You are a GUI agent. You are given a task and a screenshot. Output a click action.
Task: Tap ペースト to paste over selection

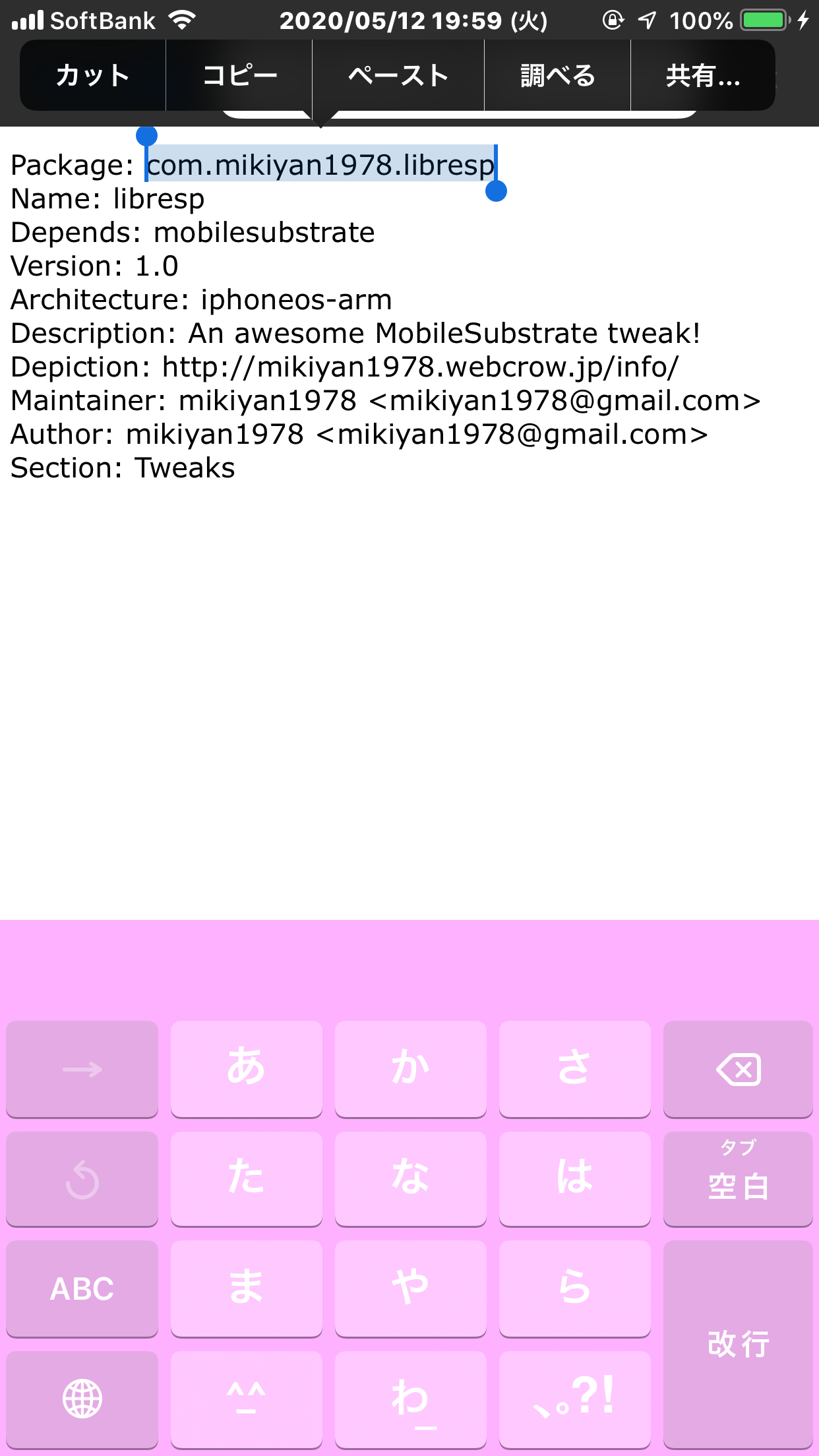pyautogui.click(x=398, y=75)
